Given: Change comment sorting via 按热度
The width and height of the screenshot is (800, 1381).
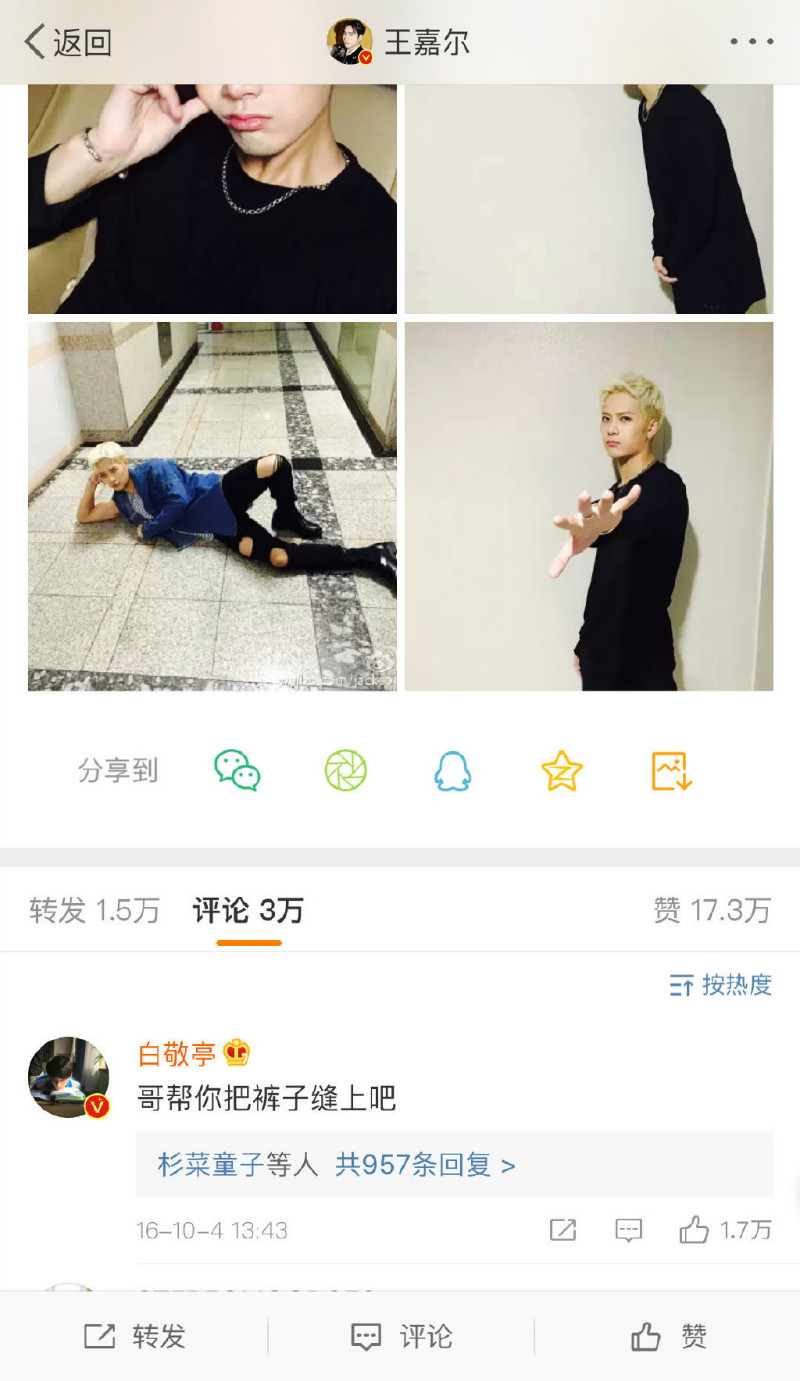Looking at the screenshot, I should click(x=721, y=985).
